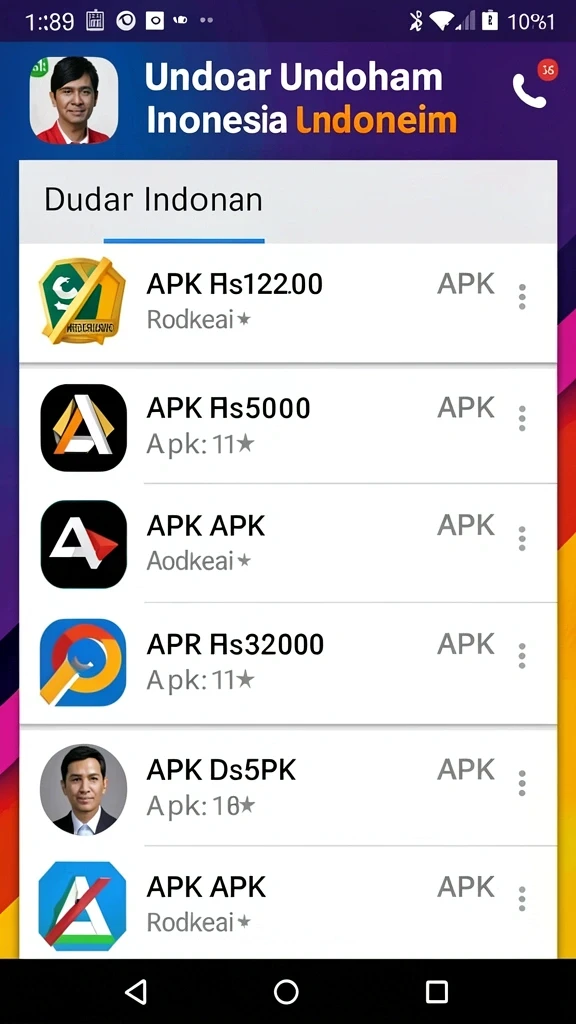The image size is (576, 1024).
Task: Tap the phone call icon in header
Action: coord(529,91)
